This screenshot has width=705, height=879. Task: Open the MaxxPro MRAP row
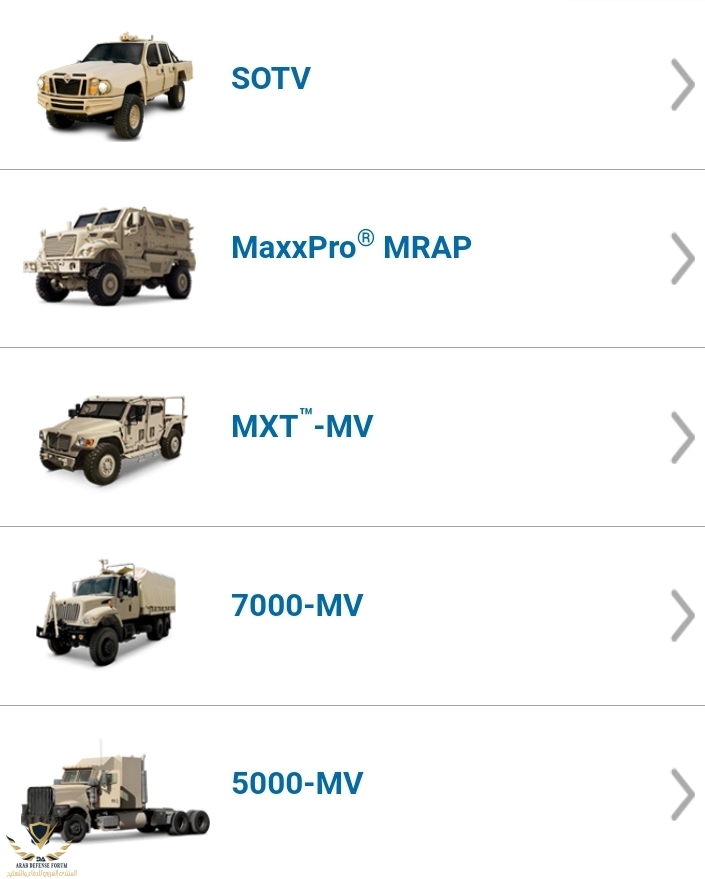coord(350,247)
